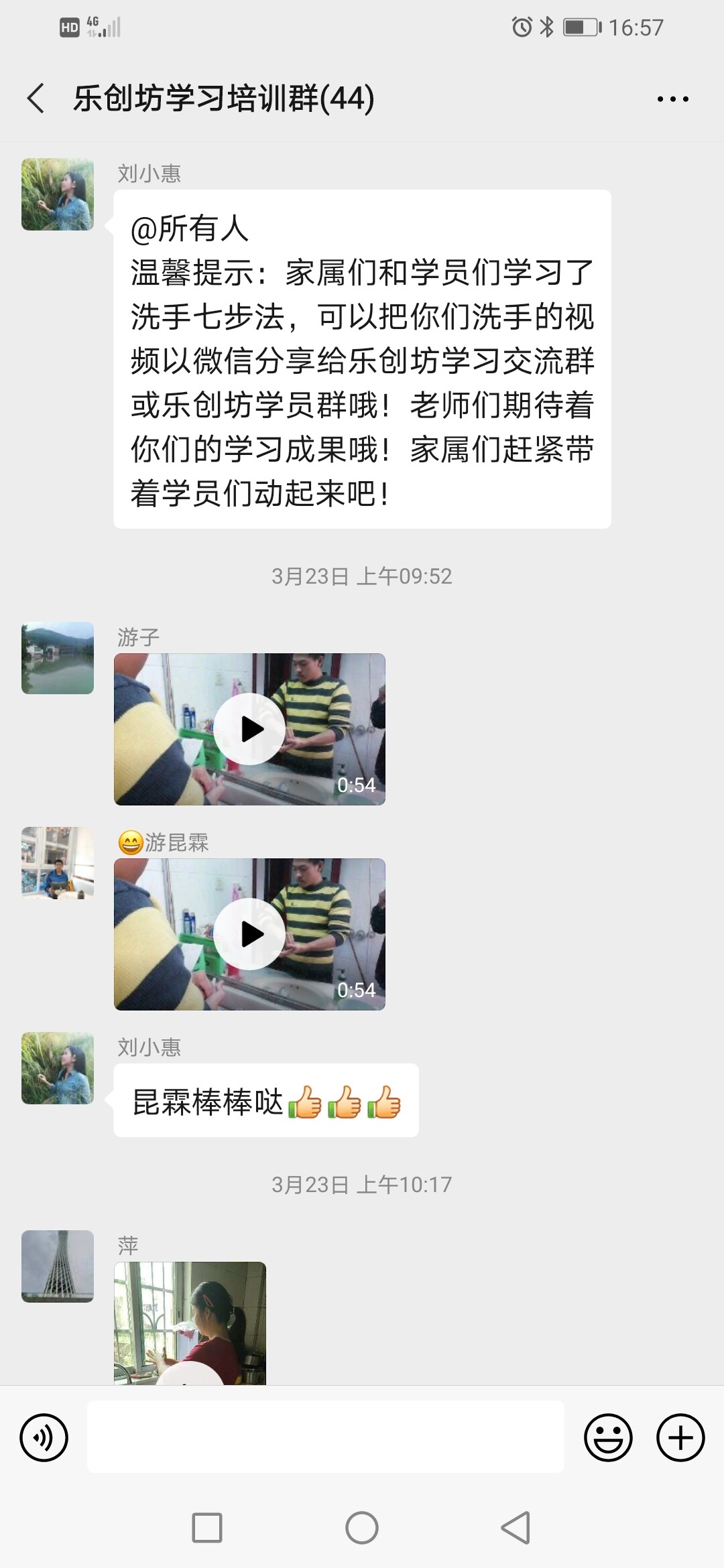Switch to voice message input
The image size is (724, 1568).
[x=44, y=1437]
